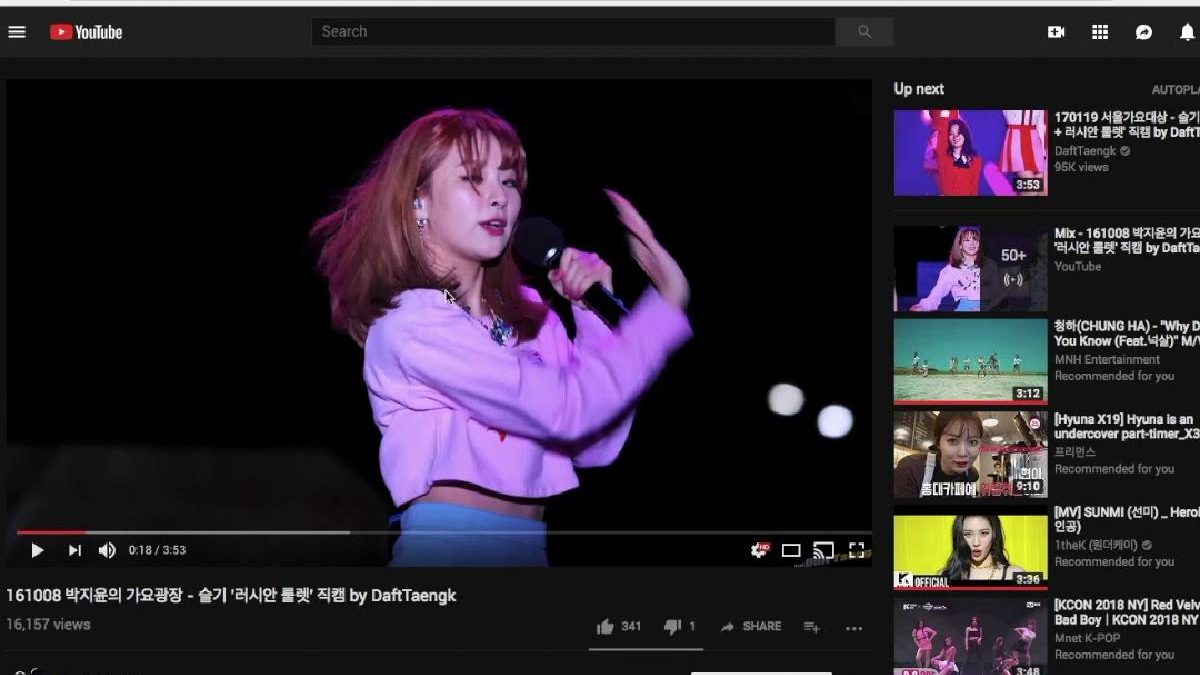Open the notifications bell
Image resolution: width=1200 pixels, height=675 pixels.
point(1187,32)
